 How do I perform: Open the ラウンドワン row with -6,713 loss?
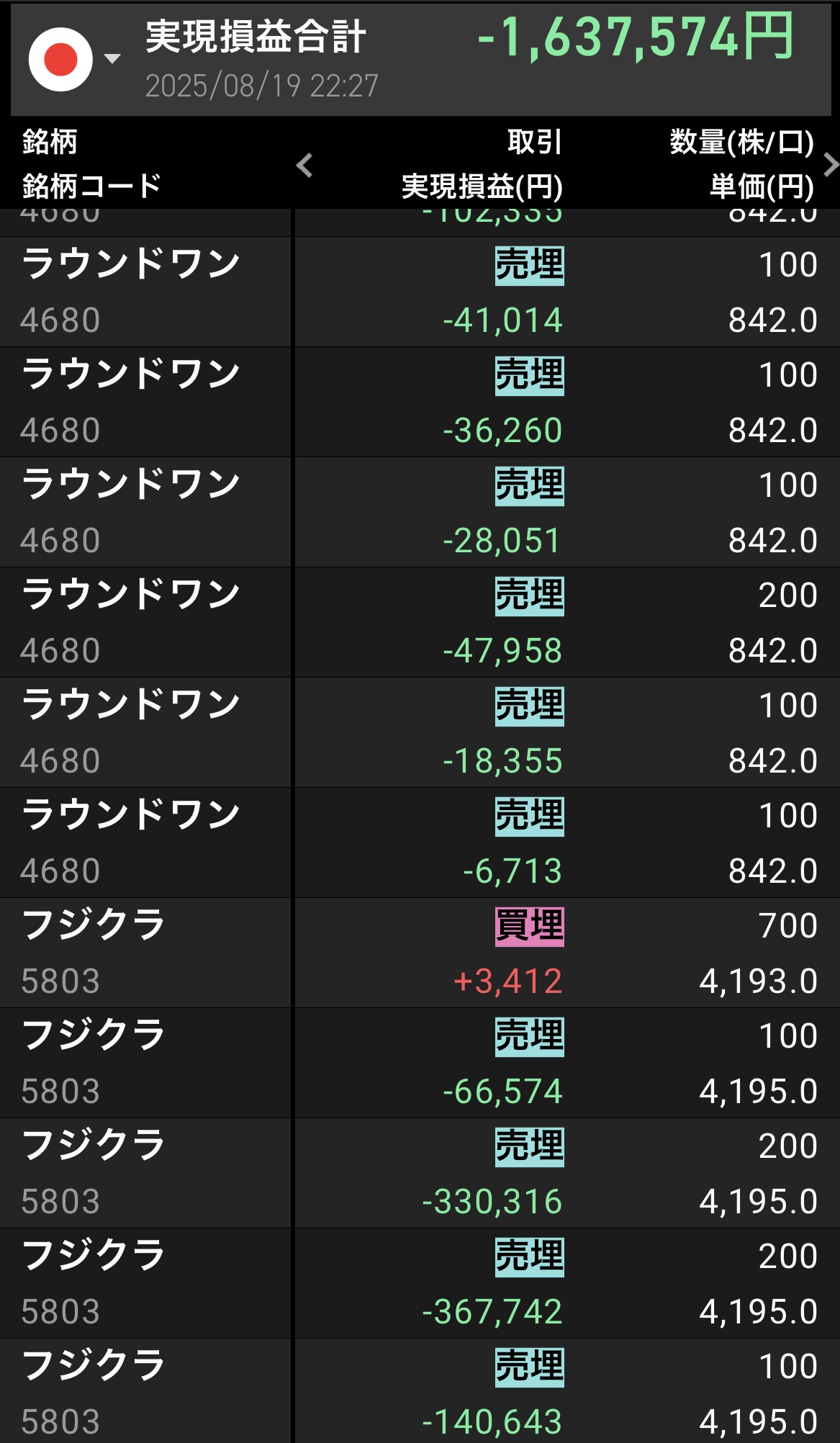[x=420, y=842]
